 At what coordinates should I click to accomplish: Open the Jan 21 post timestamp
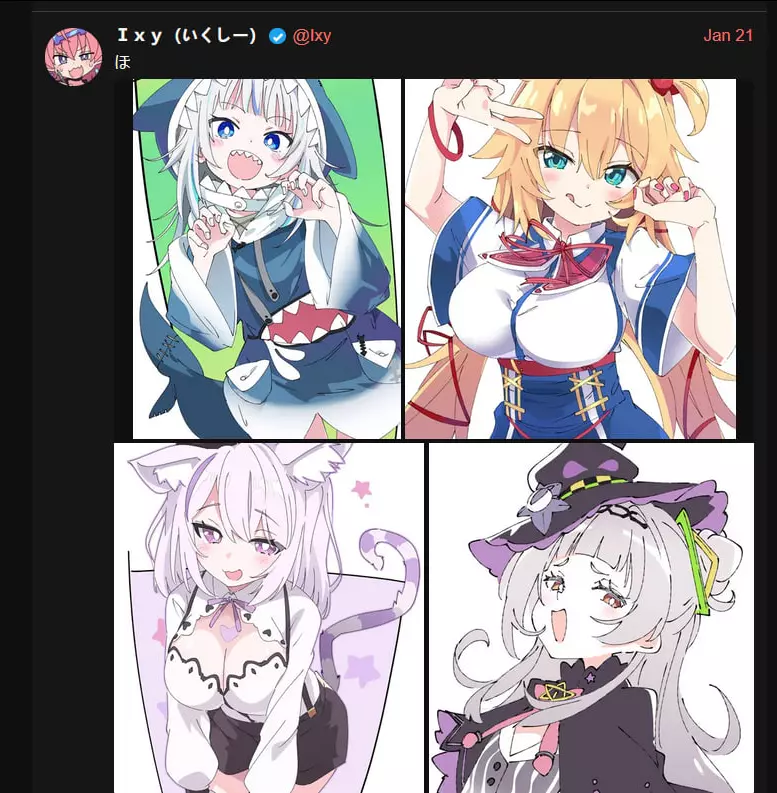coord(727,35)
